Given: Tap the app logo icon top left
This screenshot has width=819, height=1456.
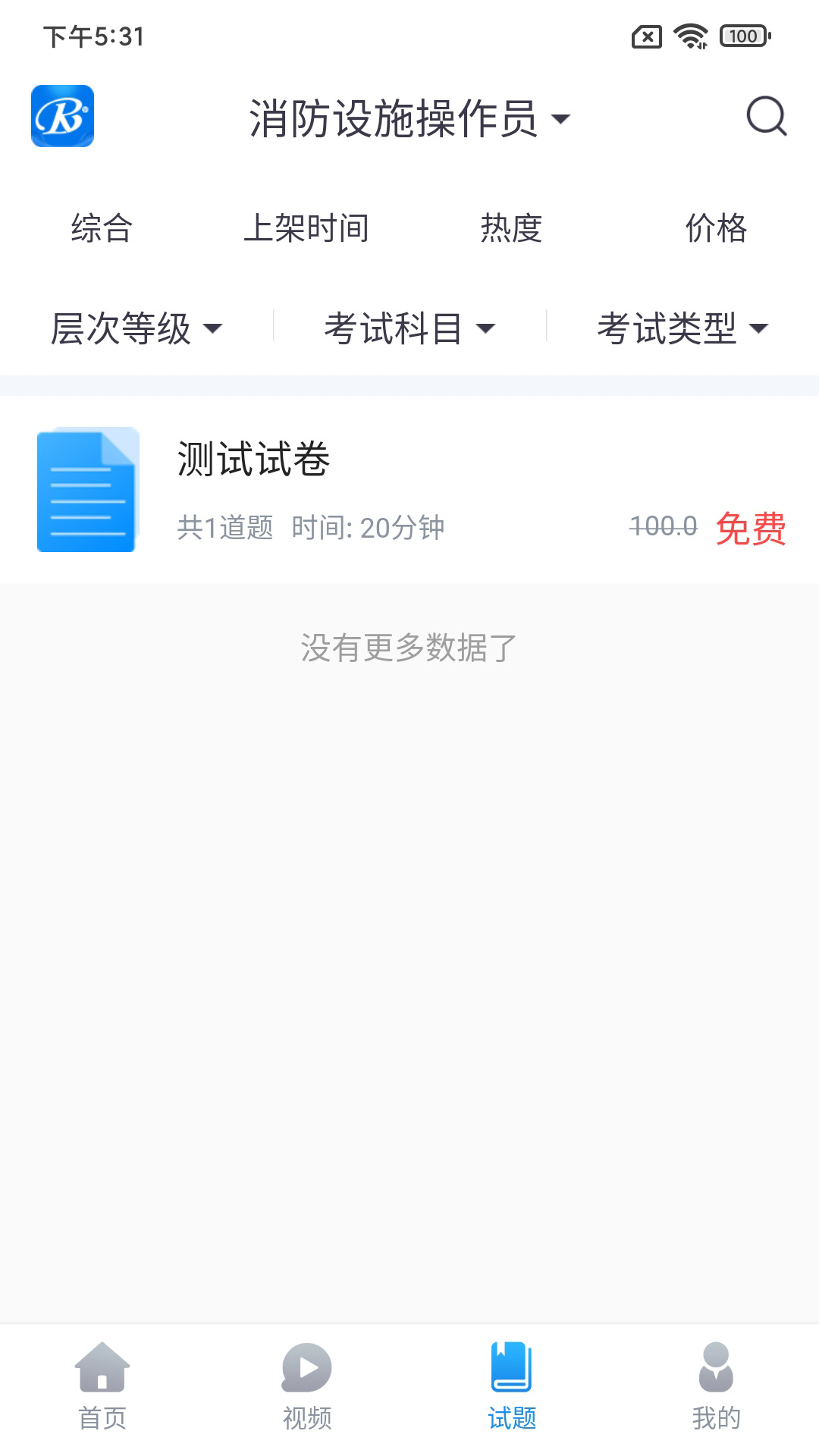Looking at the screenshot, I should click(x=63, y=118).
